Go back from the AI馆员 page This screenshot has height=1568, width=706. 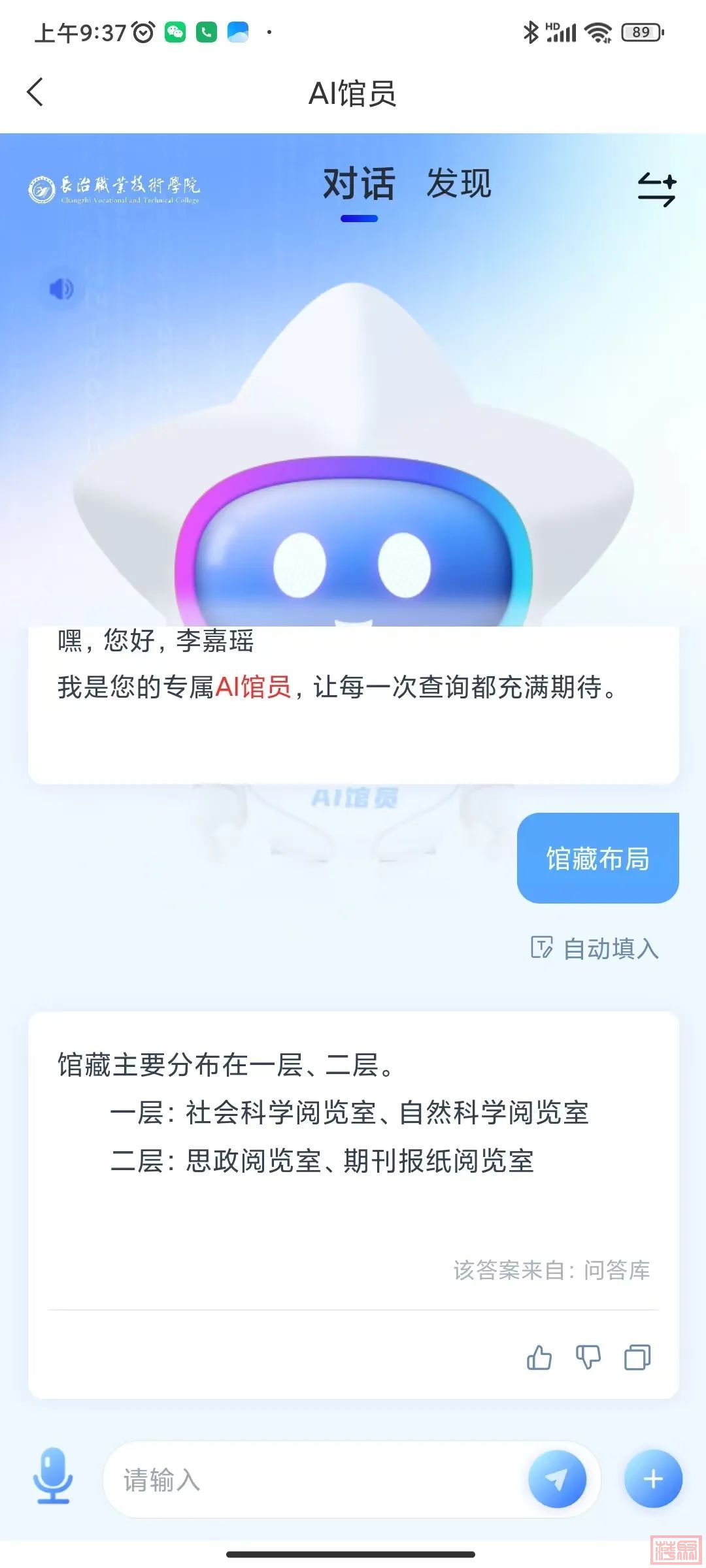click(x=36, y=92)
